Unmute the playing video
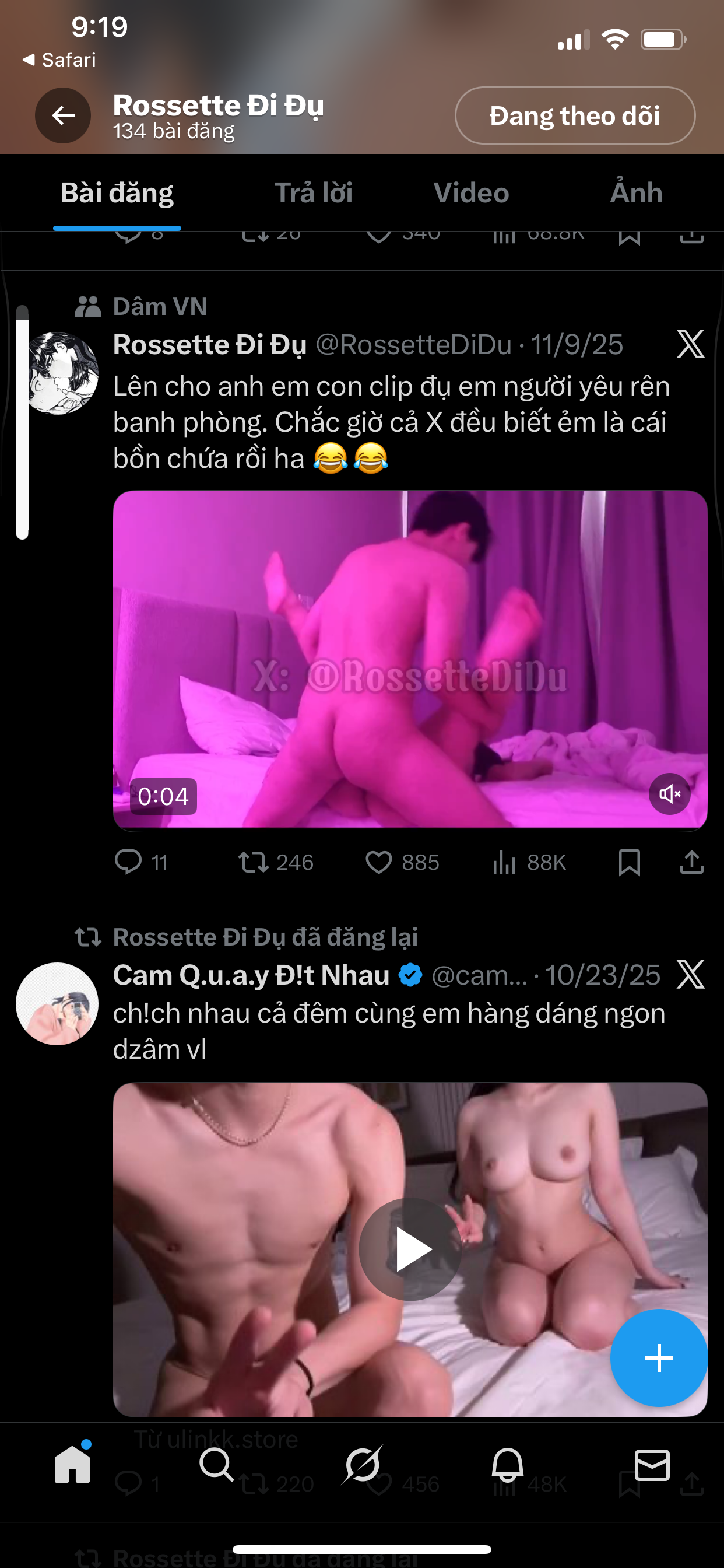The width and height of the screenshot is (724, 1568). point(669,794)
